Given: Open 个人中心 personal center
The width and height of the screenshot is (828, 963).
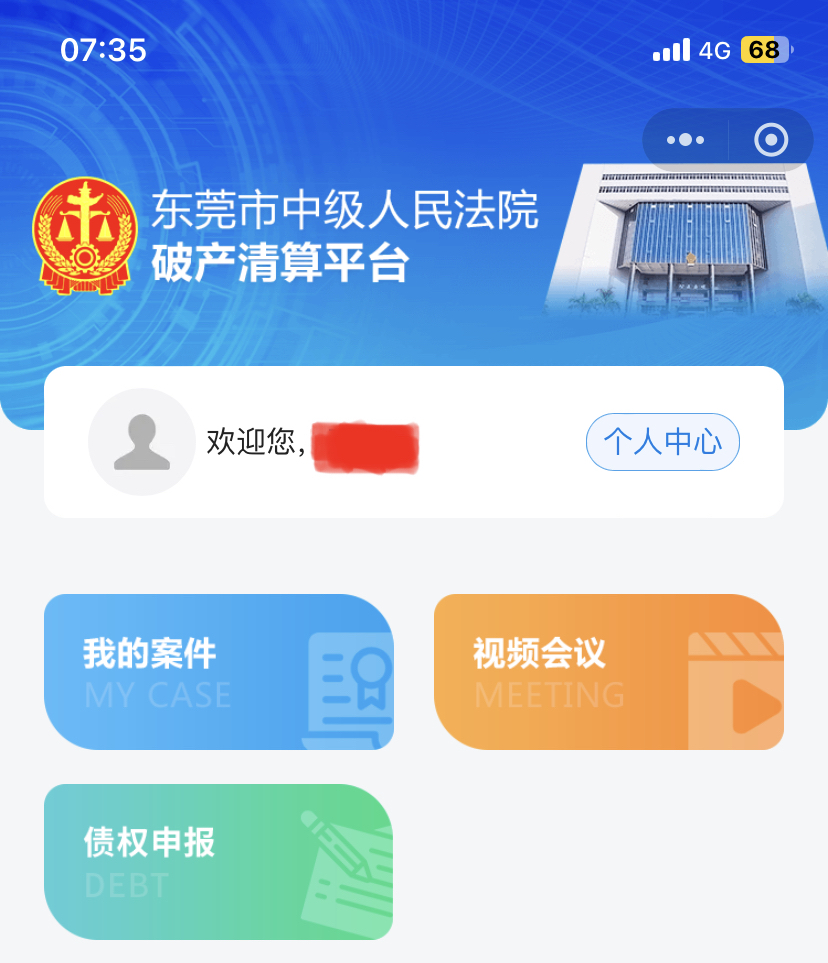Looking at the screenshot, I should click(x=662, y=442).
